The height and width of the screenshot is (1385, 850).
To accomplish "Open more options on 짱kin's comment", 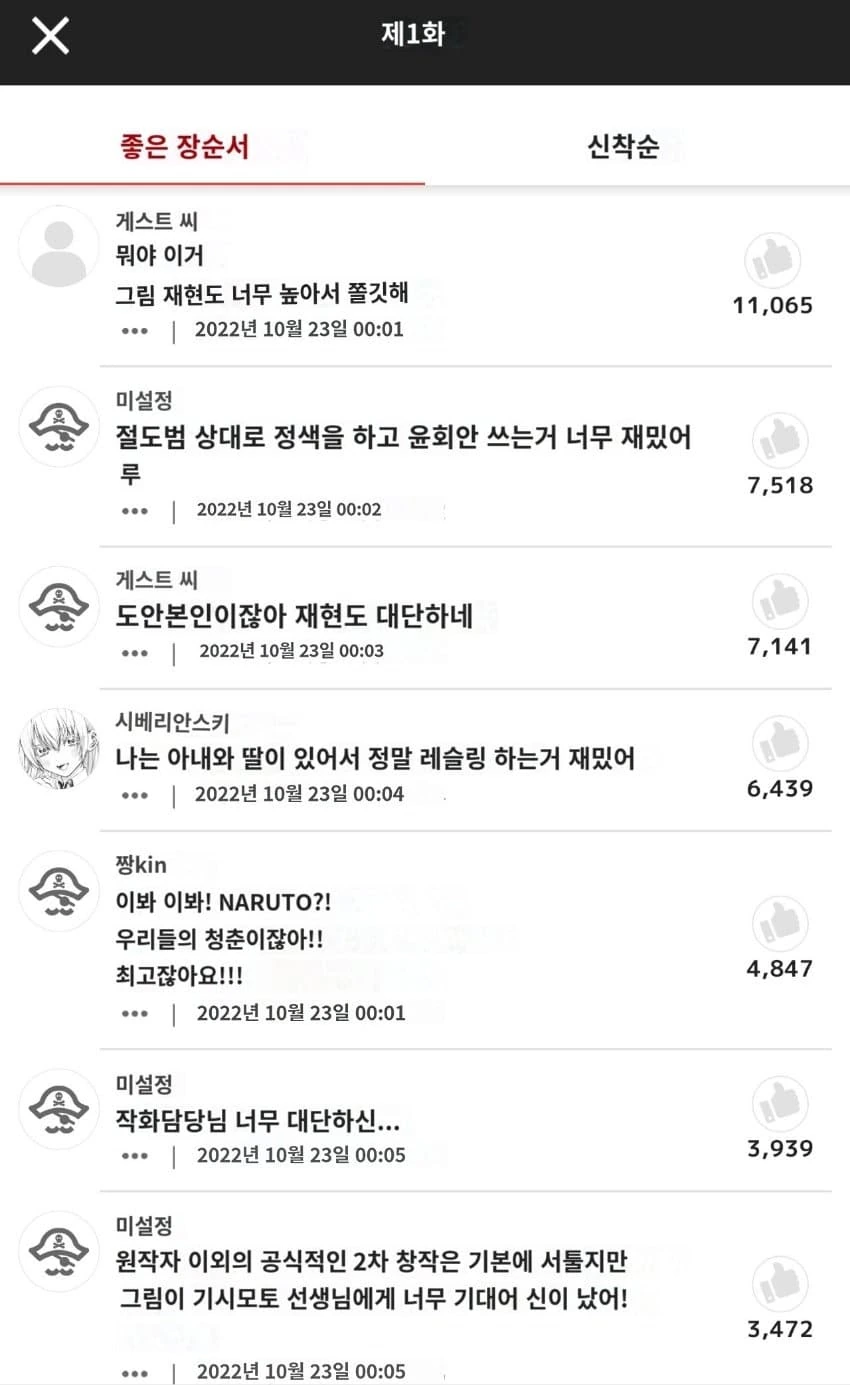I will [134, 1013].
